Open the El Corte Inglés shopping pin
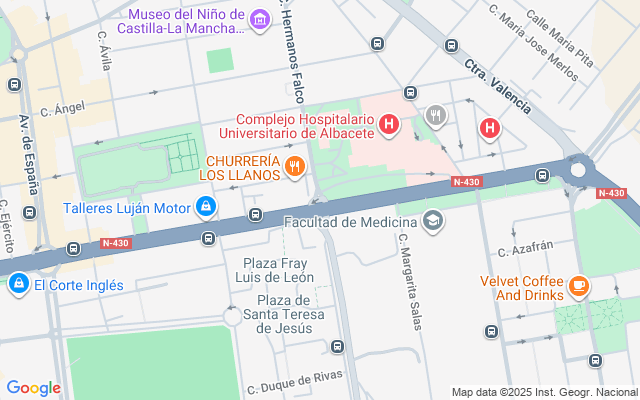 (x=19, y=284)
